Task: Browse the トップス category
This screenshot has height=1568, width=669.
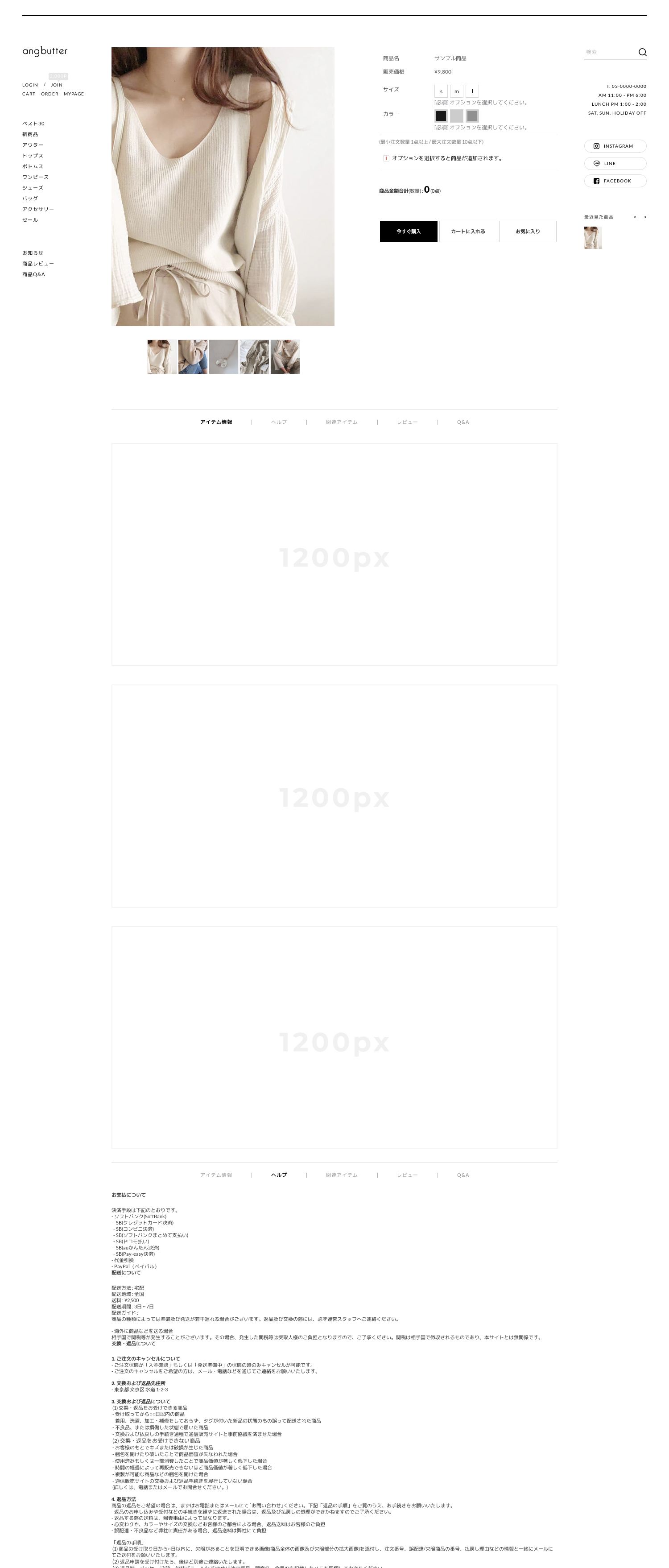Action: (33, 156)
